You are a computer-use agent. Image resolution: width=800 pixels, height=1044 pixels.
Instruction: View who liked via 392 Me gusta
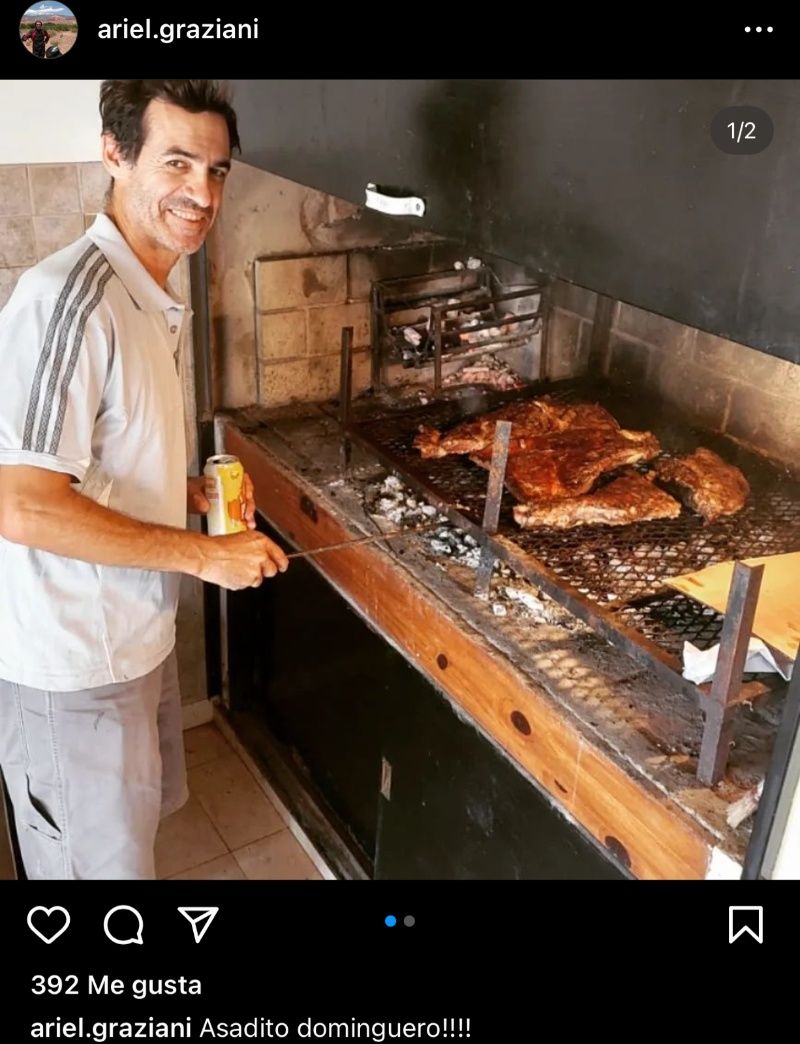point(116,985)
